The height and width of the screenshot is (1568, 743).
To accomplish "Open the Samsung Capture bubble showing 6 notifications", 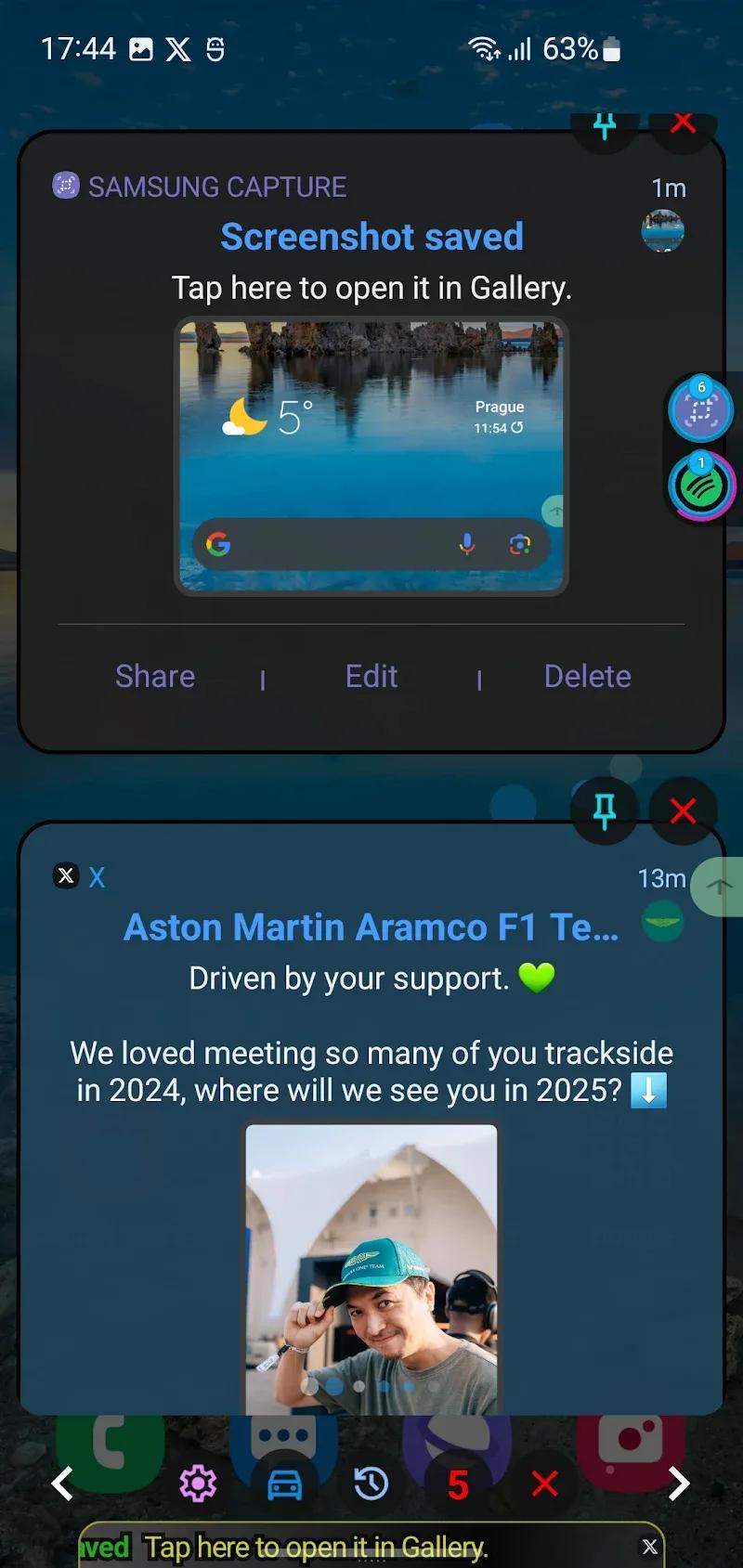I will pyautogui.click(x=700, y=410).
